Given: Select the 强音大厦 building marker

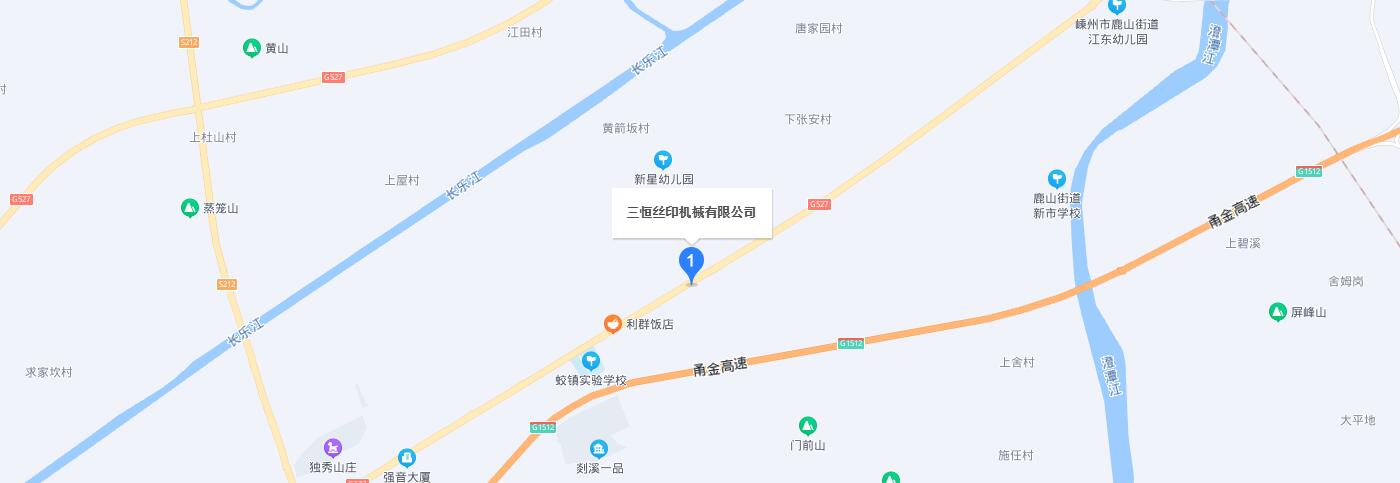Looking at the screenshot, I should [407, 458].
